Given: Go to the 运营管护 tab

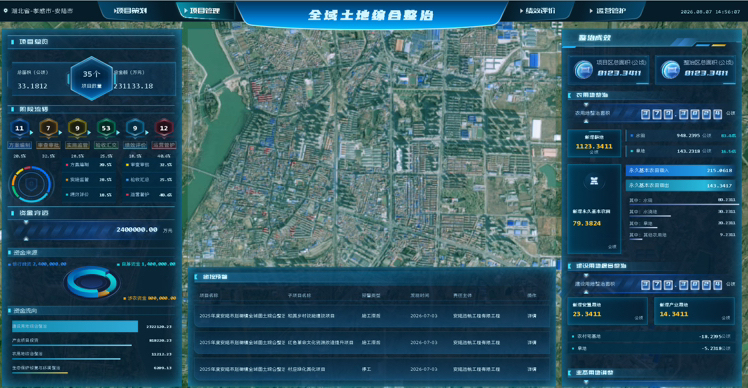Looking at the screenshot, I should (x=608, y=10).
